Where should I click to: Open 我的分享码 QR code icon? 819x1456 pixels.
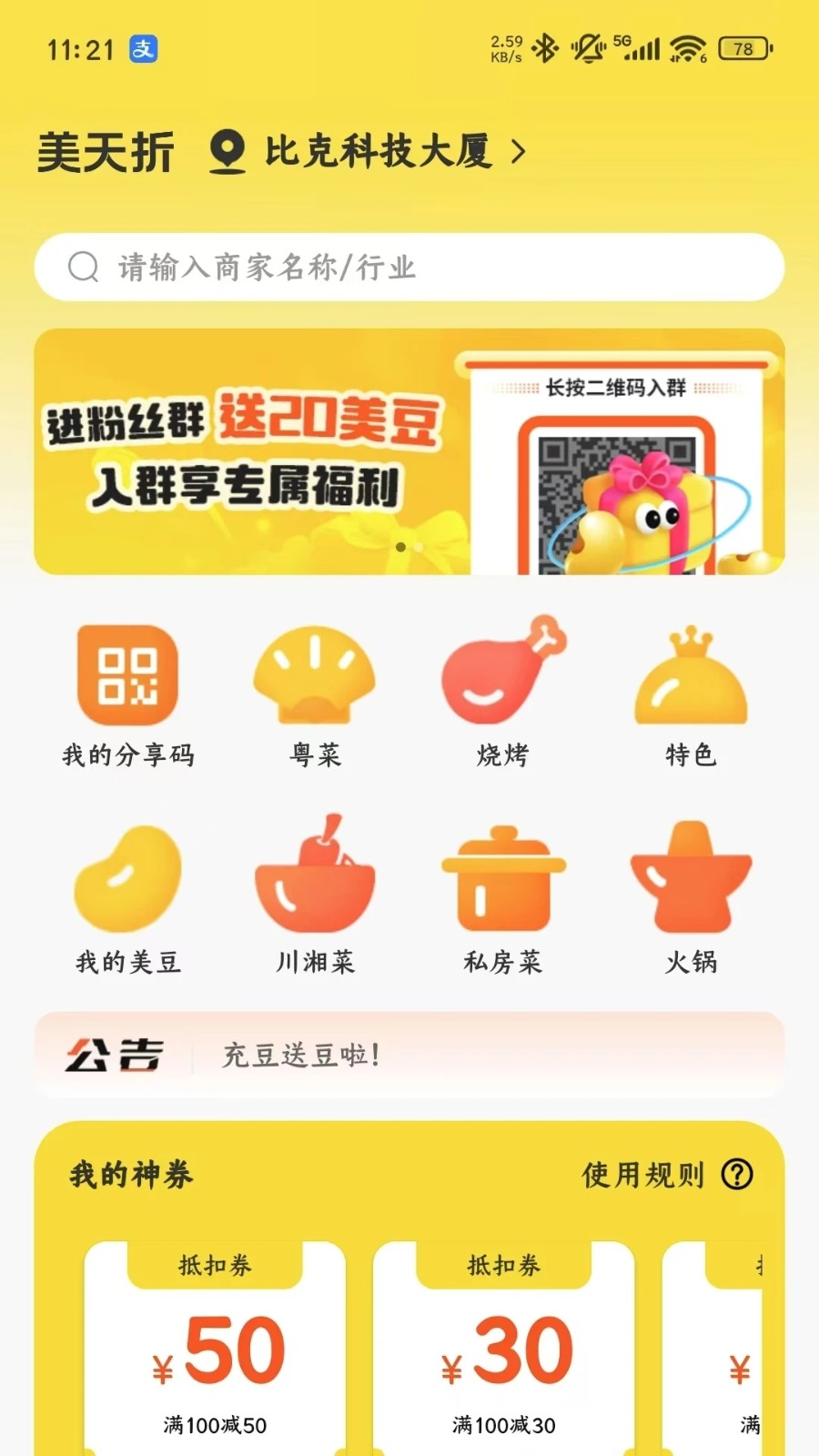pos(126,677)
